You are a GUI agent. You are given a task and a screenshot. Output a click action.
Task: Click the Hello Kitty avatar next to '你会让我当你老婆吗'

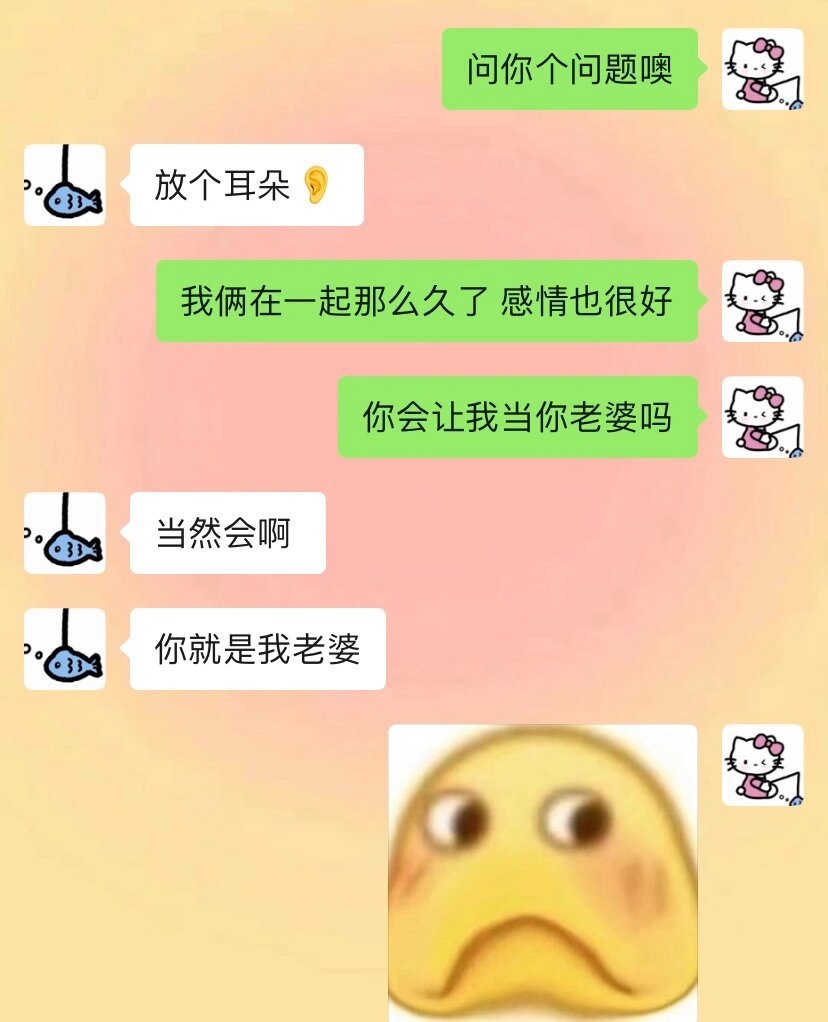coord(760,416)
